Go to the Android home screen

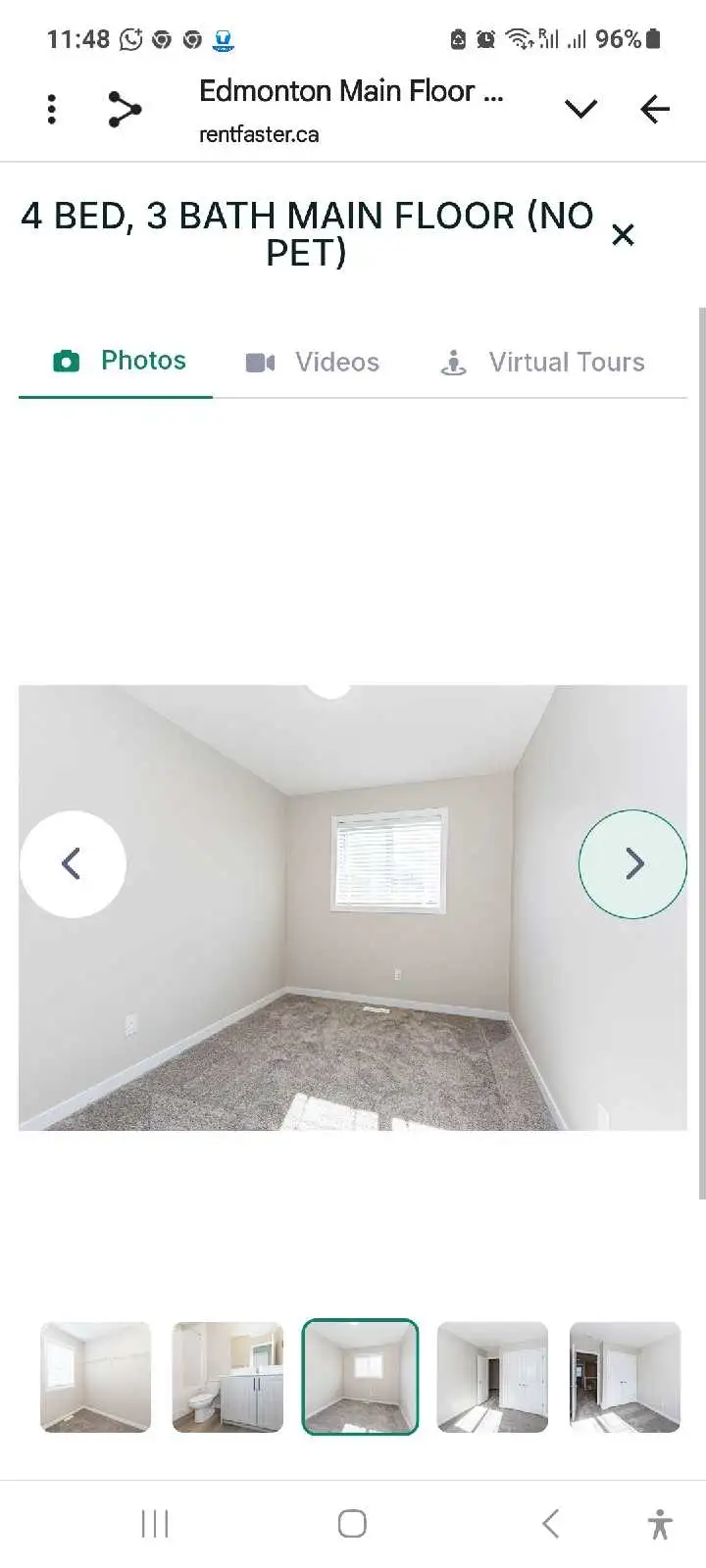(x=352, y=1524)
